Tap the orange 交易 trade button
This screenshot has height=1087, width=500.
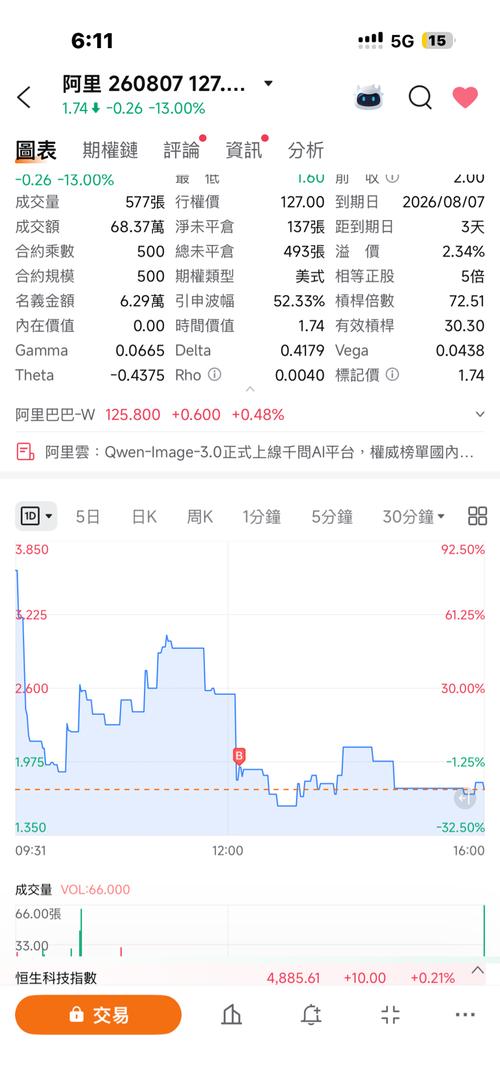coord(98,1015)
